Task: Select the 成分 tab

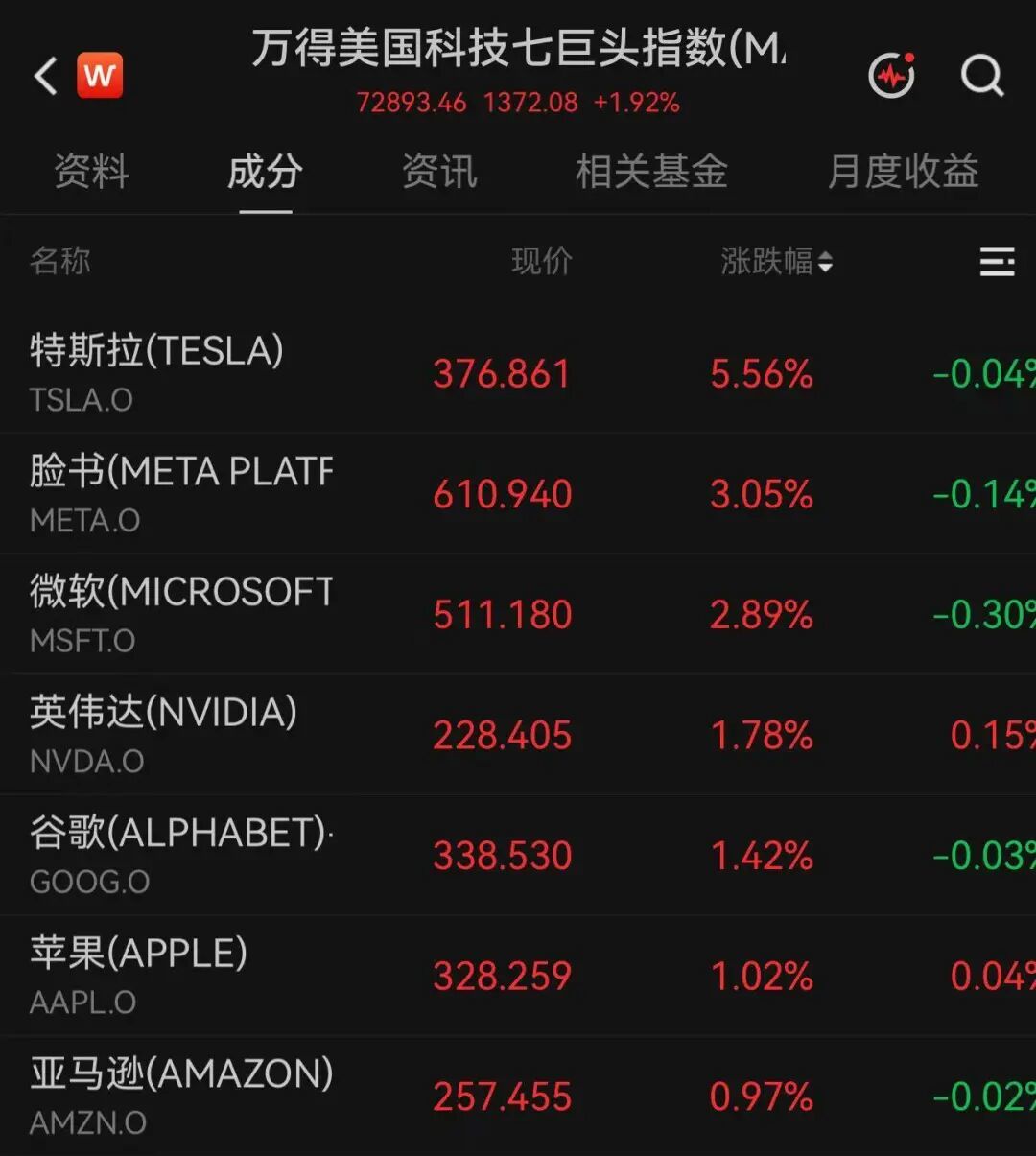Action: pos(266,173)
